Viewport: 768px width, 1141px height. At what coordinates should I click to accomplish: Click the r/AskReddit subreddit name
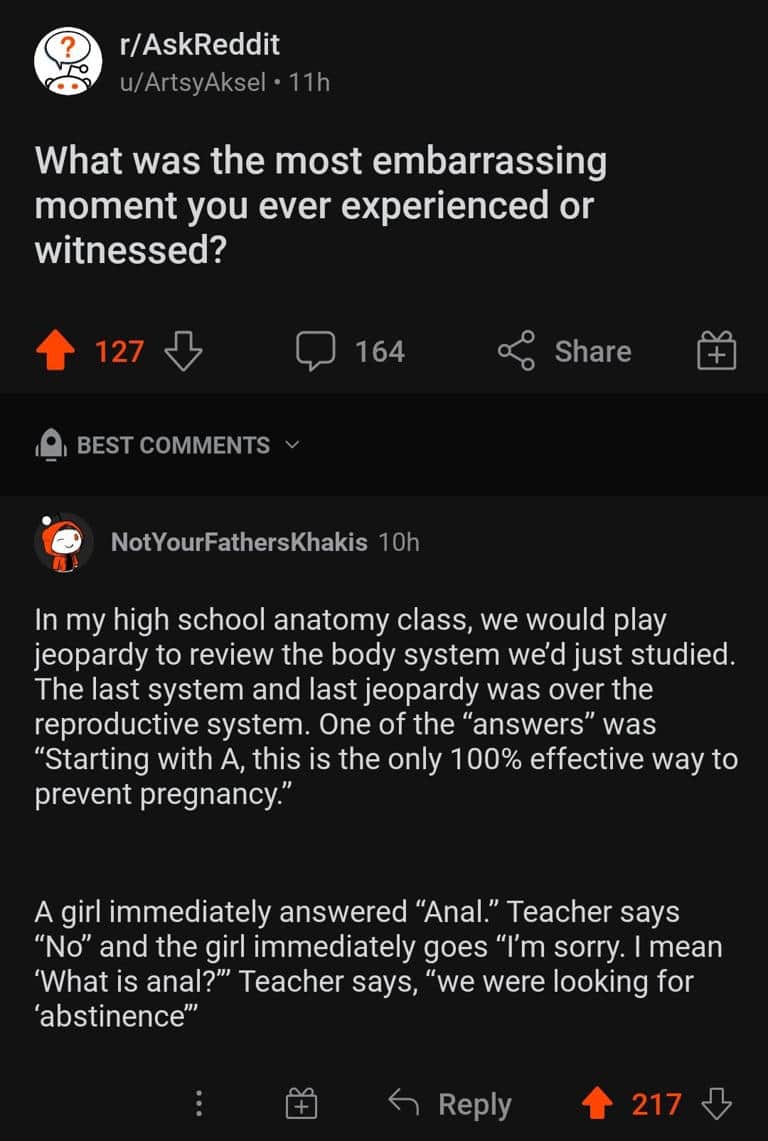(x=198, y=44)
